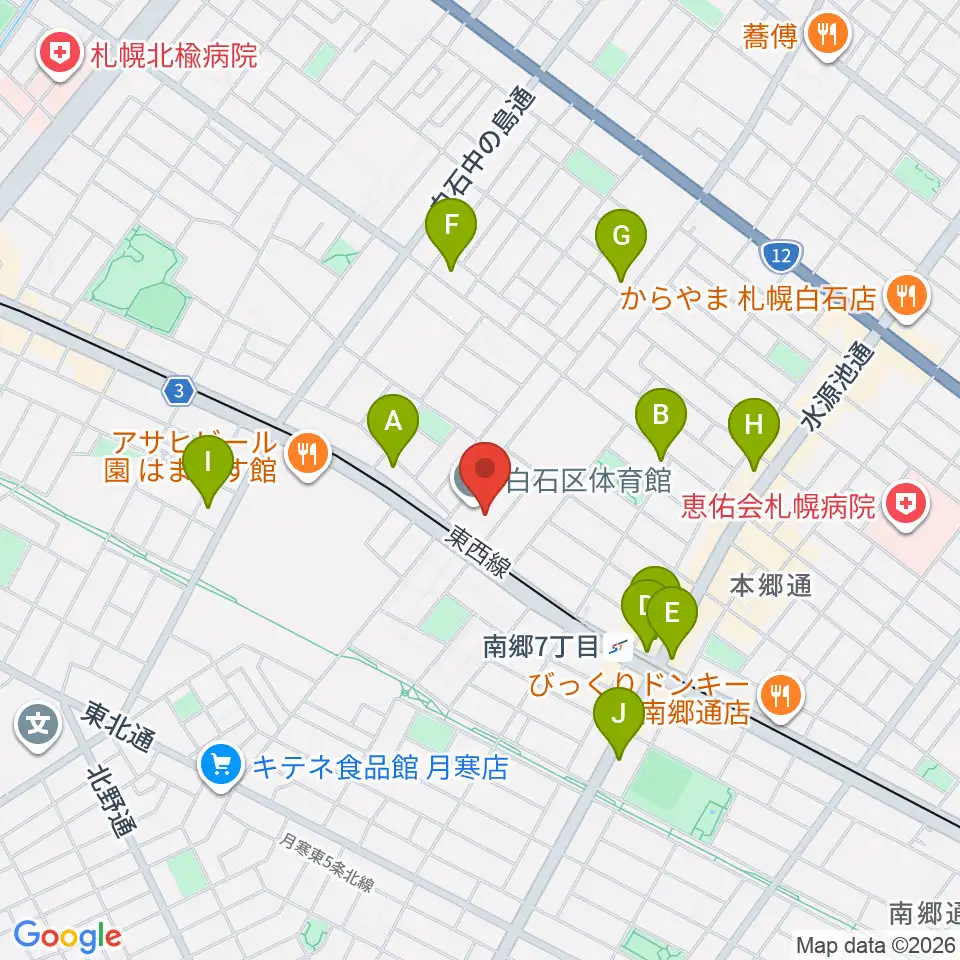Open びっくりドンキー 南郷通店 restaurant pin
This screenshot has height=960, width=960.
pos(780,697)
